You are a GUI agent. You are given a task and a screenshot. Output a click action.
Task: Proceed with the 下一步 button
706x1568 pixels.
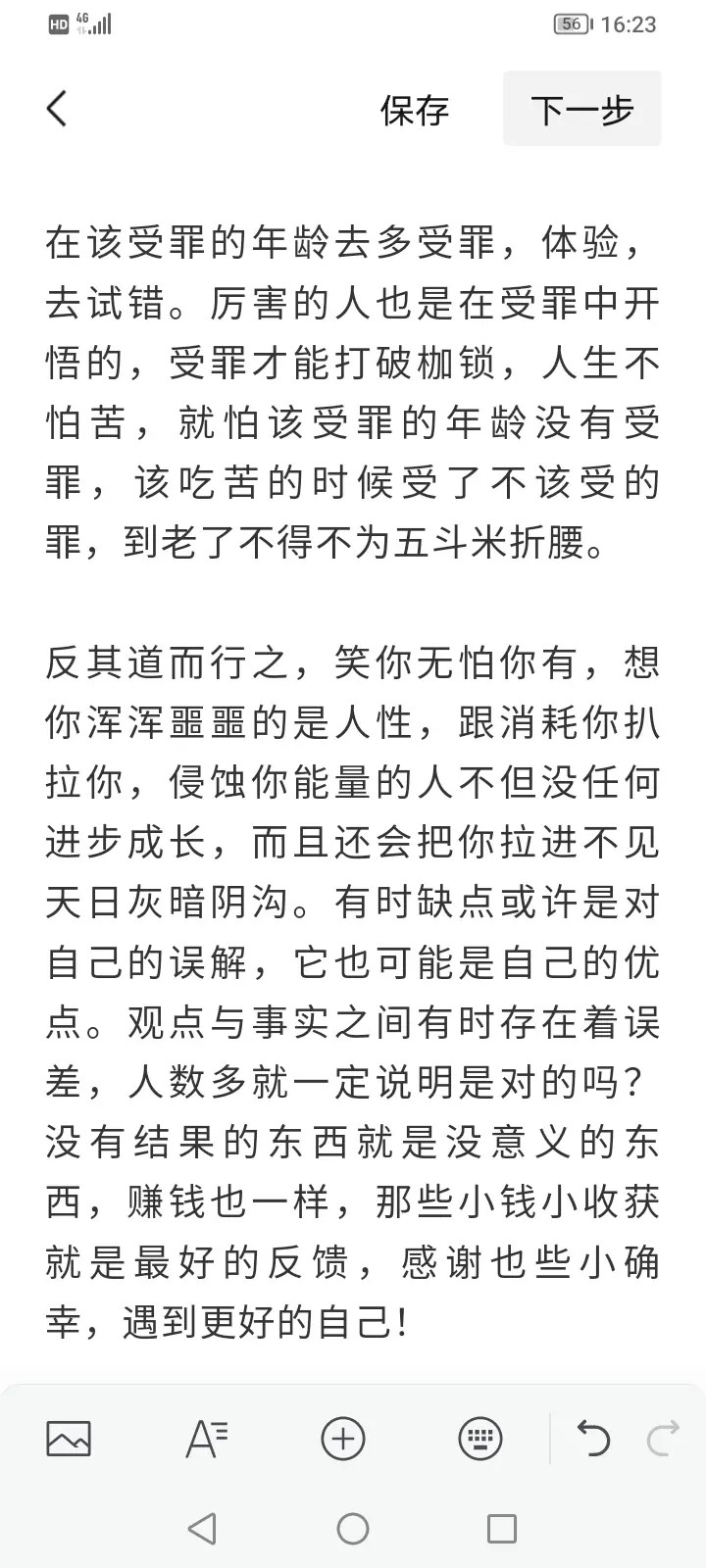(x=582, y=109)
